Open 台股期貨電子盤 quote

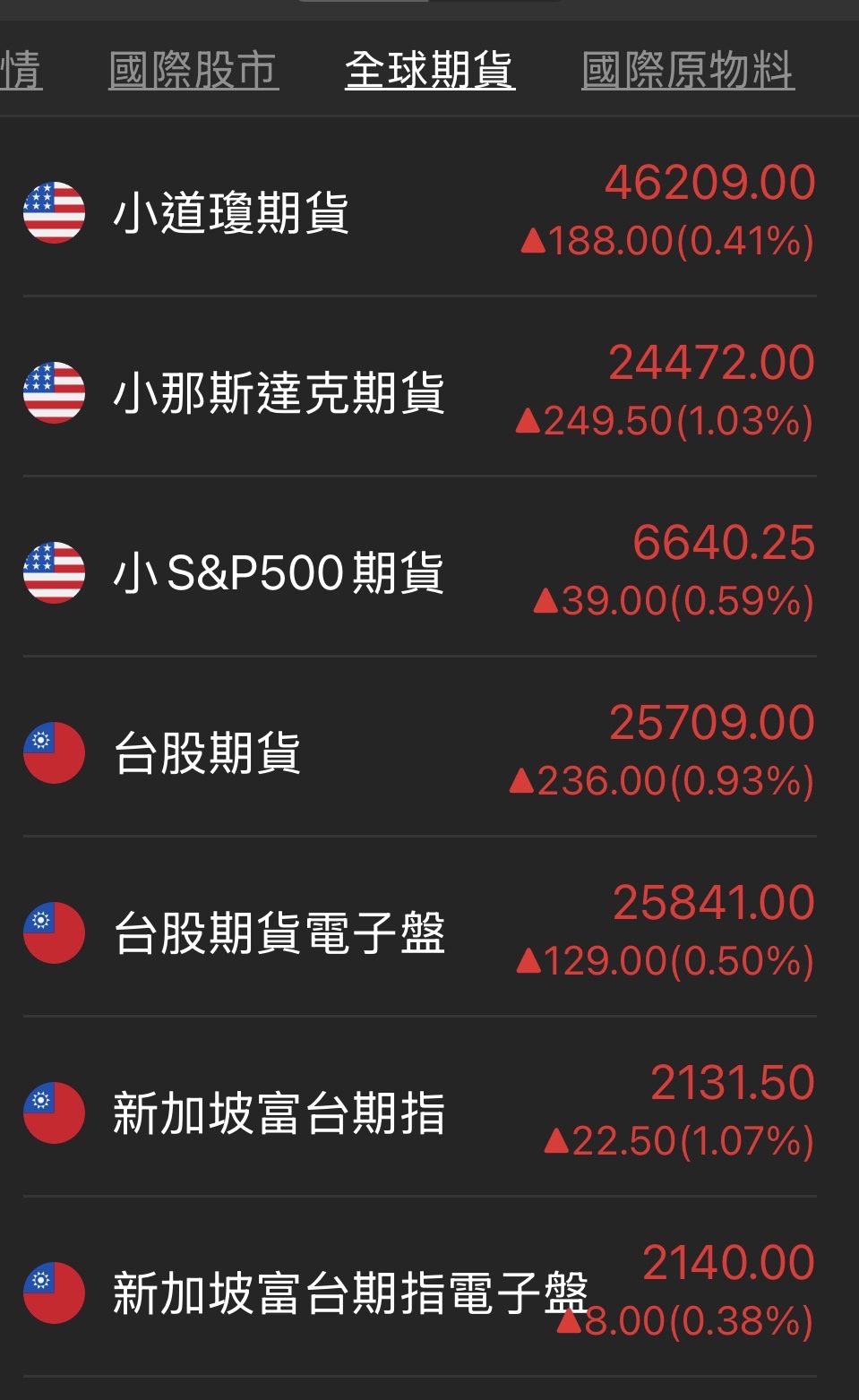click(x=419, y=932)
